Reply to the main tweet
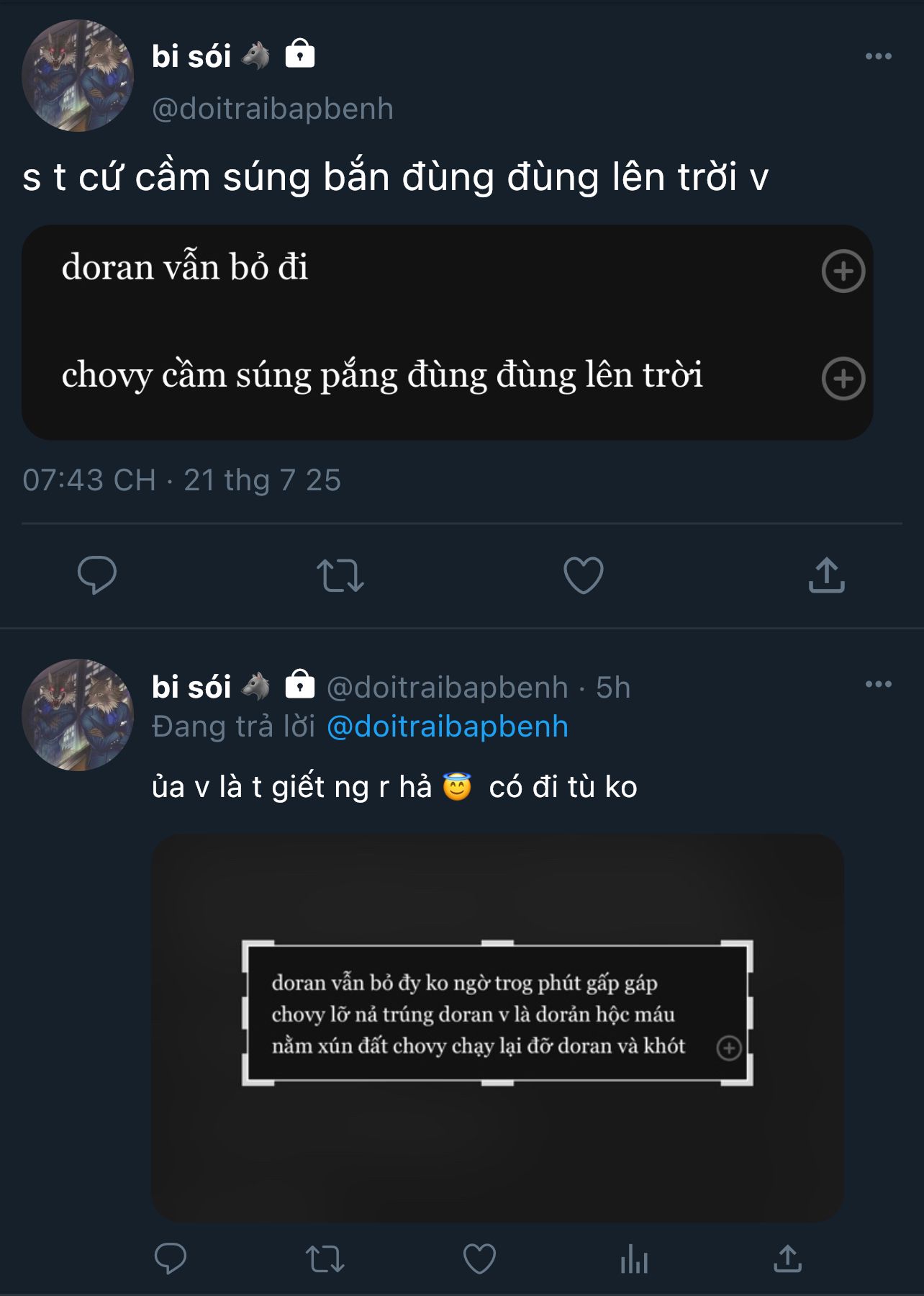The width and height of the screenshot is (924, 1296). coord(96,575)
